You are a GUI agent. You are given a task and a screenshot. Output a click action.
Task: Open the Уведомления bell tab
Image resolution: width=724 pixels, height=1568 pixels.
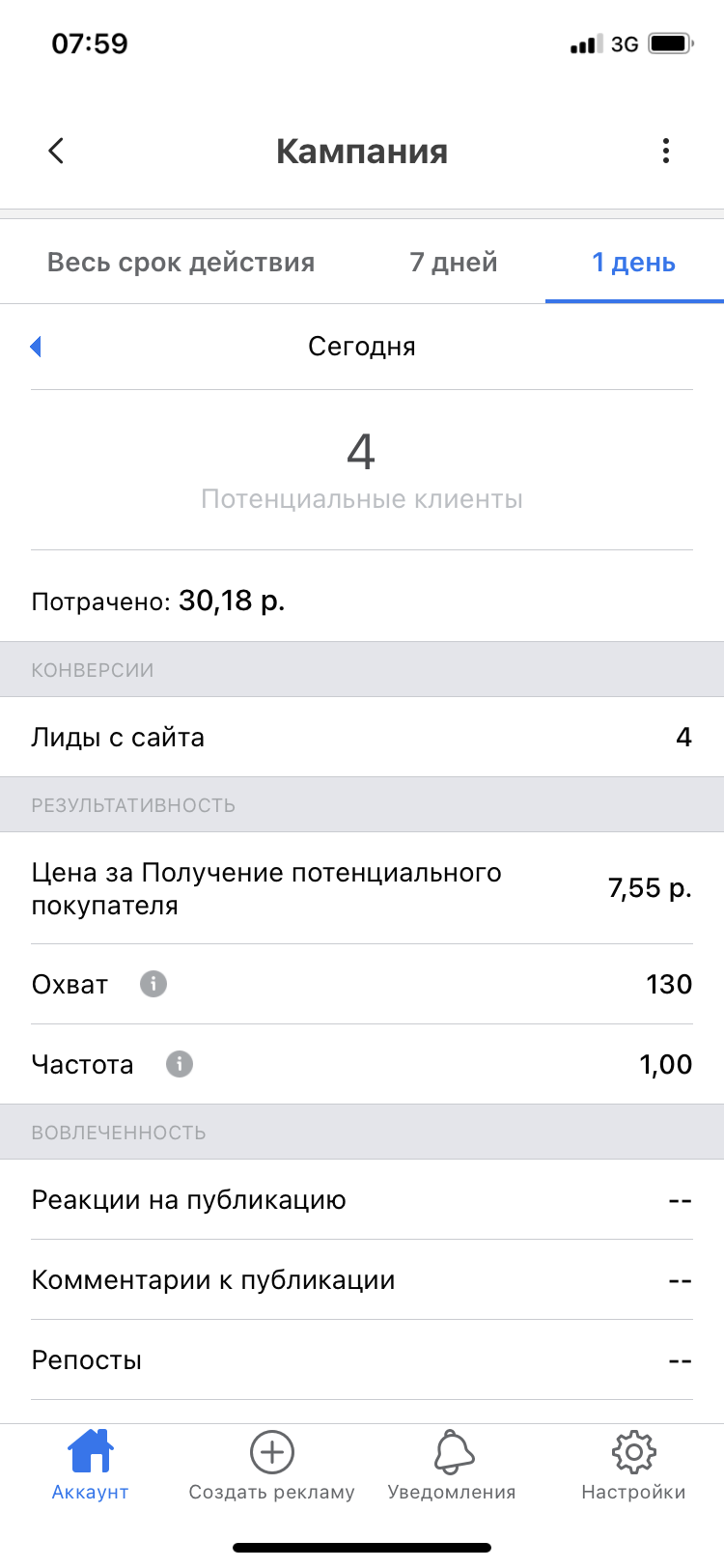tap(452, 1465)
